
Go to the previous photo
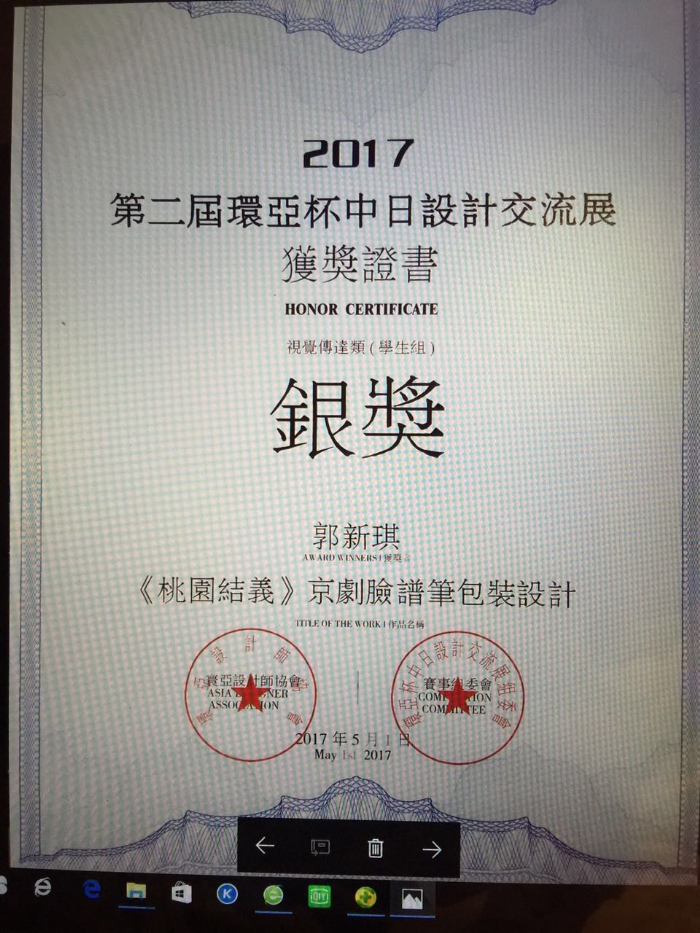[x=265, y=847]
